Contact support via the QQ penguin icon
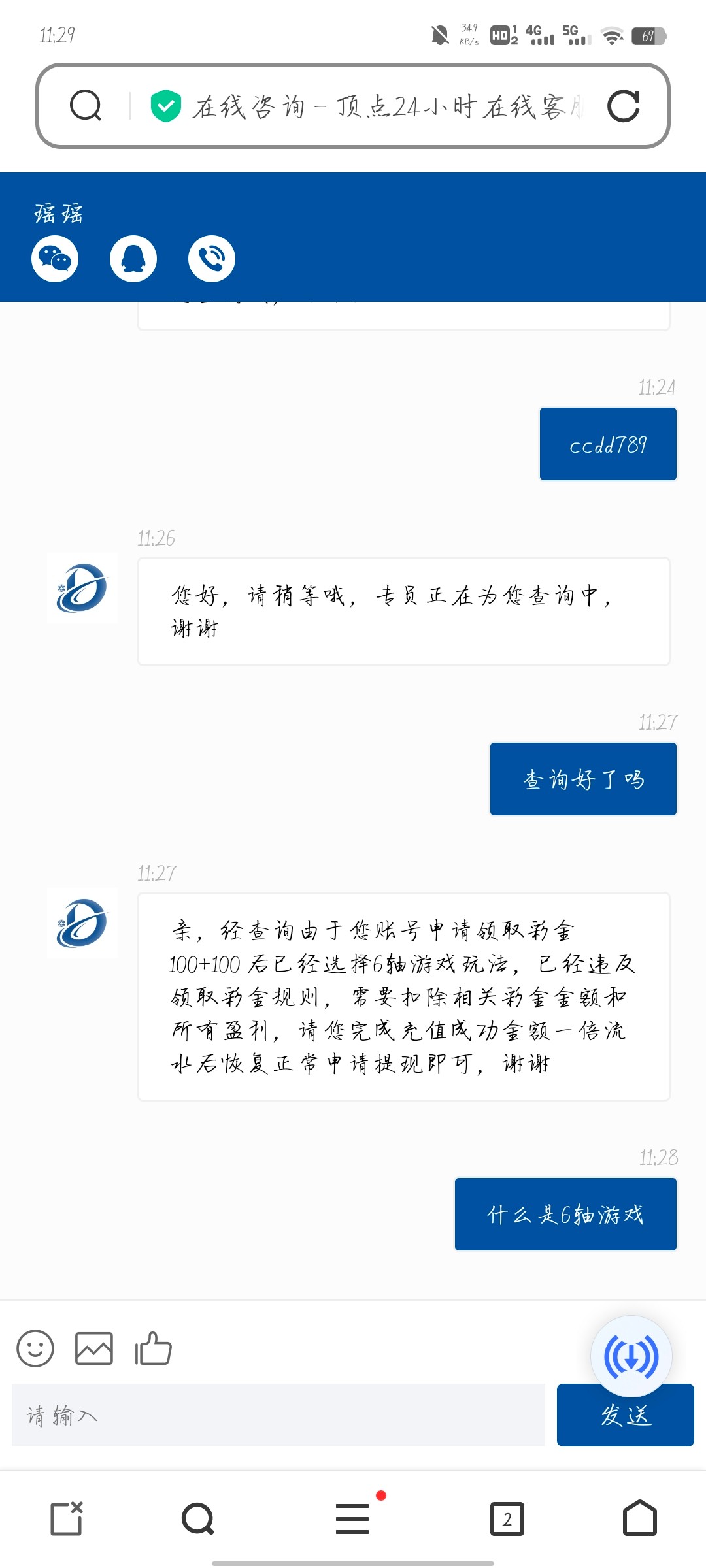Viewport: 706px width, 1568px height. click(x=133, y=259)
